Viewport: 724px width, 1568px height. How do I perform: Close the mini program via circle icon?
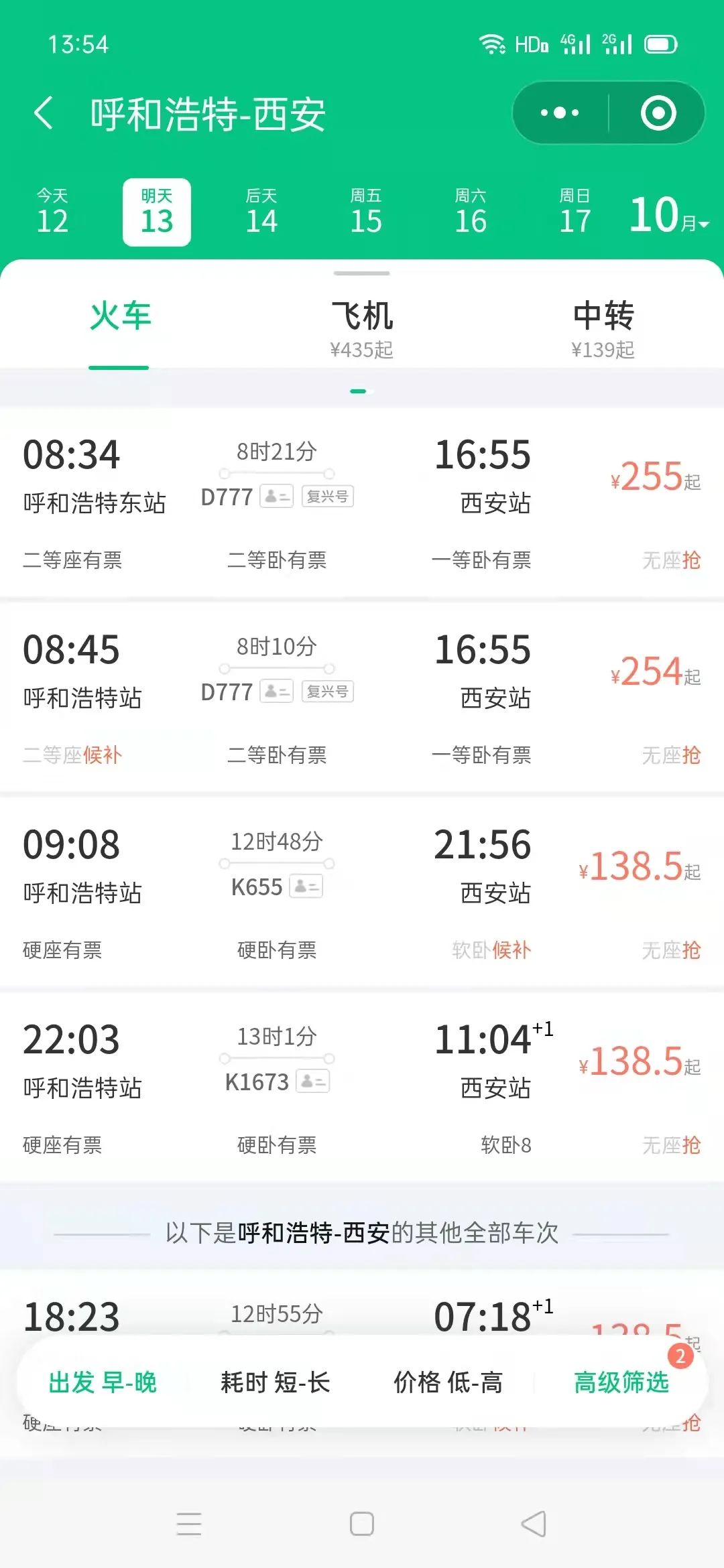(x=658, y=113)
